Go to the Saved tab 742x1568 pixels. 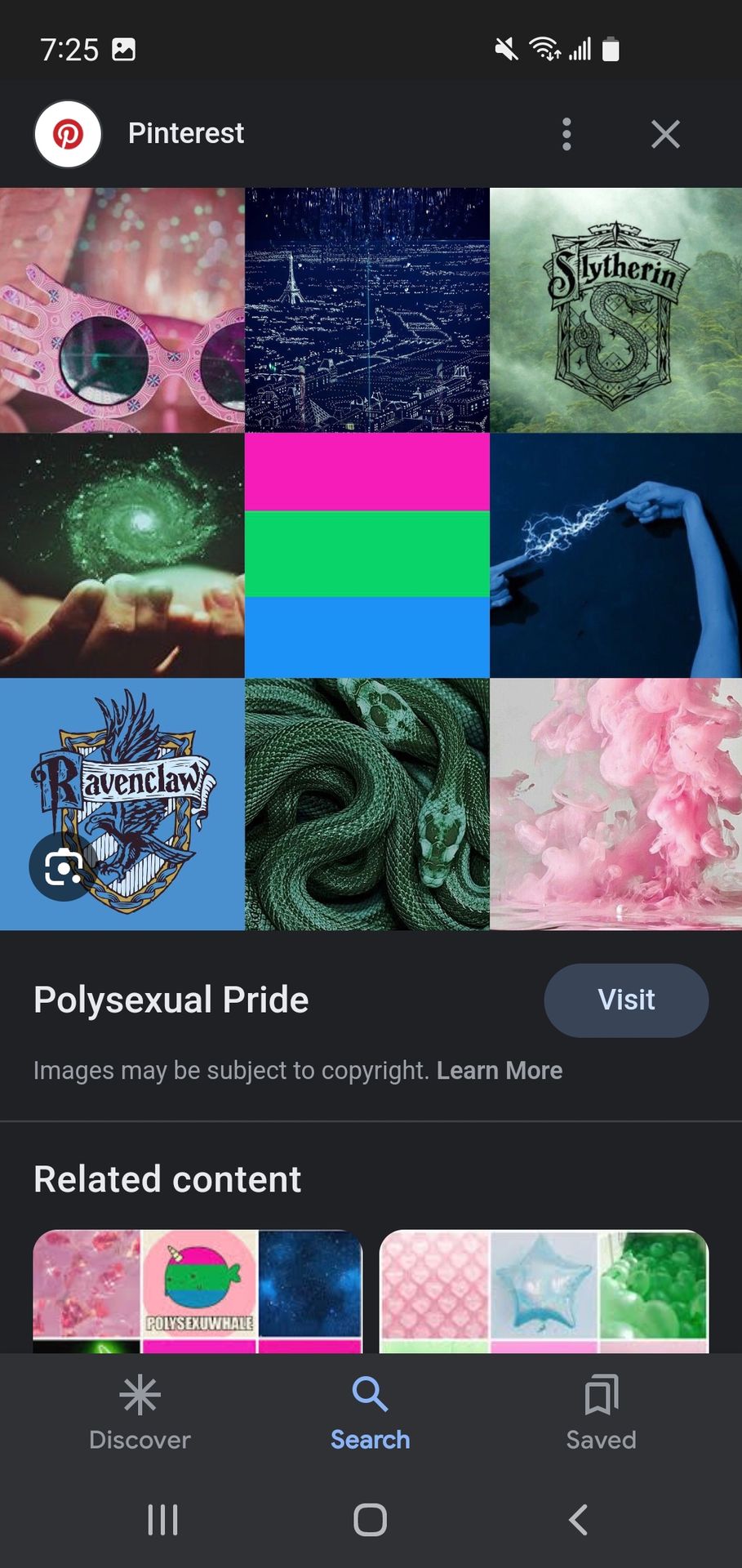click(x=601, y=1413)
